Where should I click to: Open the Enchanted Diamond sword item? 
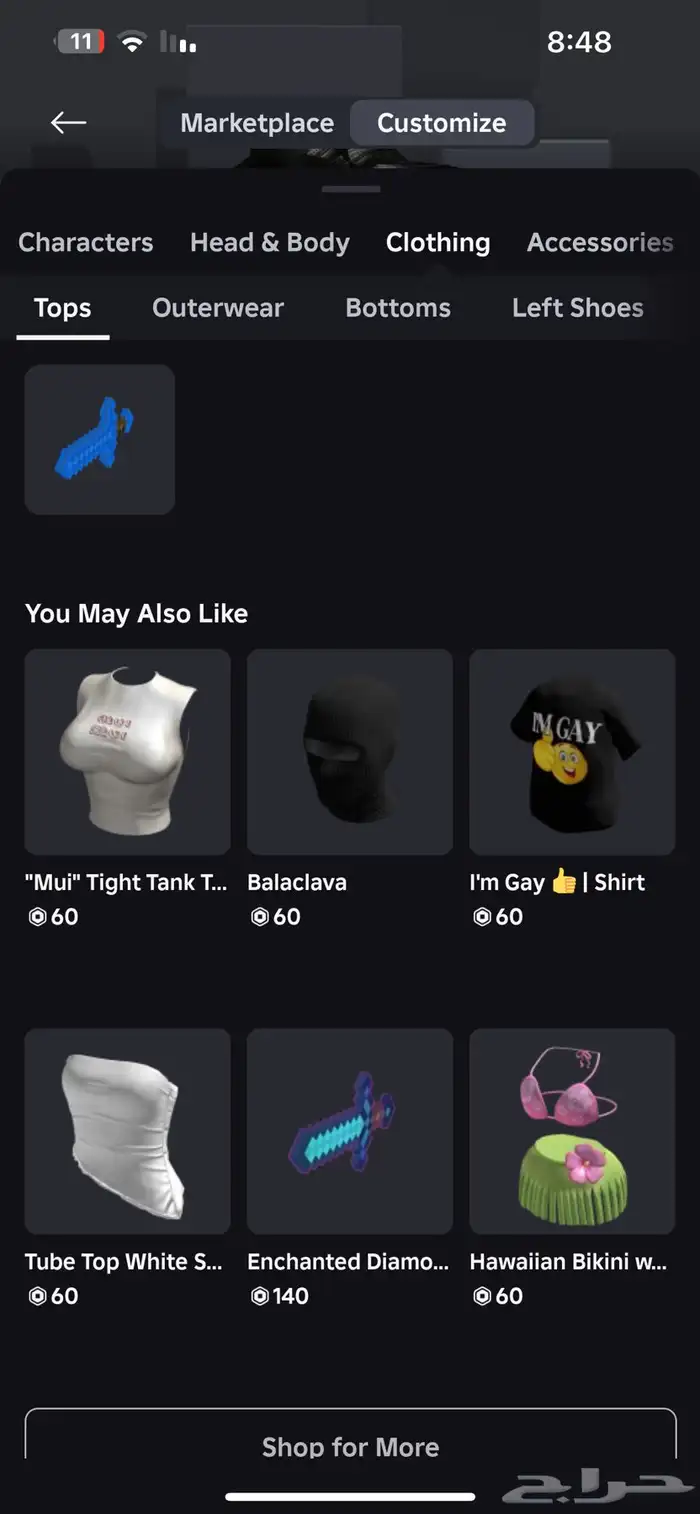tap(349, 1131)
